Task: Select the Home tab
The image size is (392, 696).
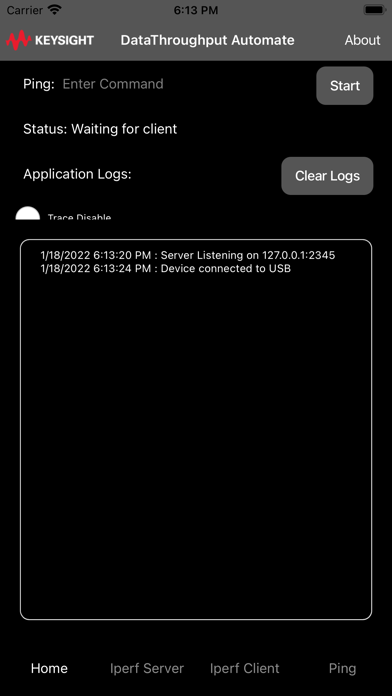Action: tap(49, 668)
